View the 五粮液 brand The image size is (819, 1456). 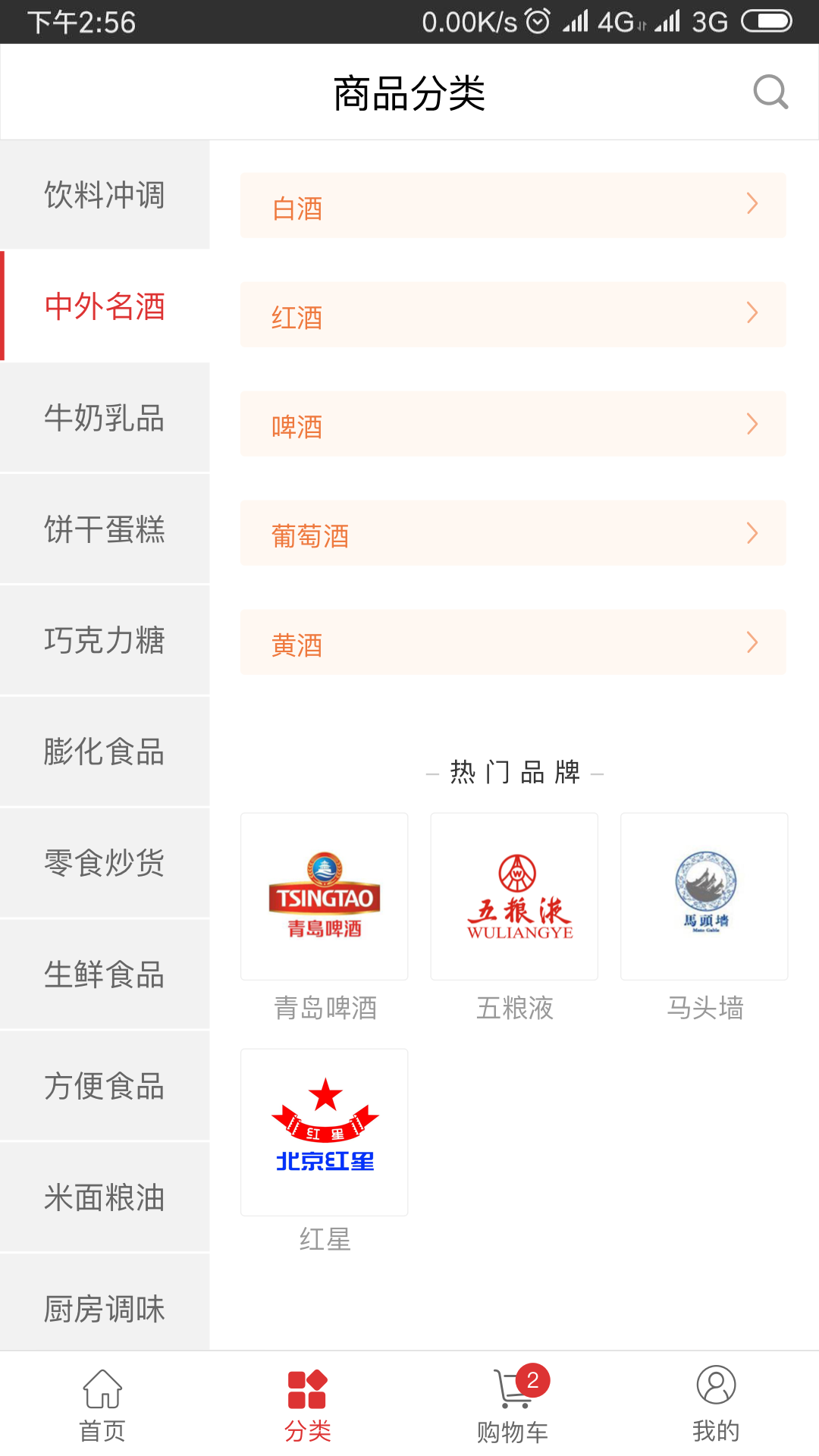pos(514,897)
